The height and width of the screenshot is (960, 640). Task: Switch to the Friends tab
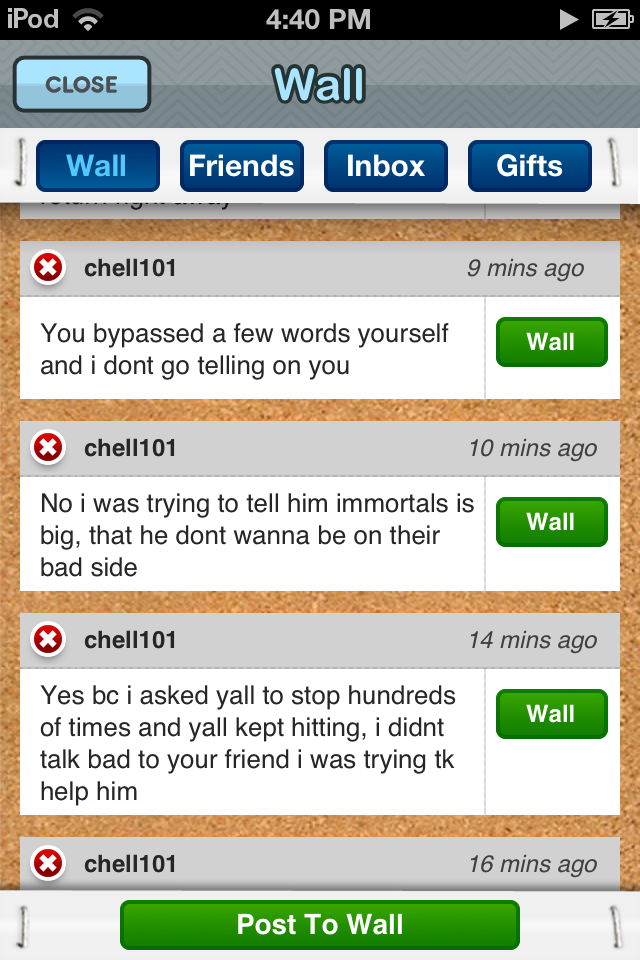click(241, 166)
